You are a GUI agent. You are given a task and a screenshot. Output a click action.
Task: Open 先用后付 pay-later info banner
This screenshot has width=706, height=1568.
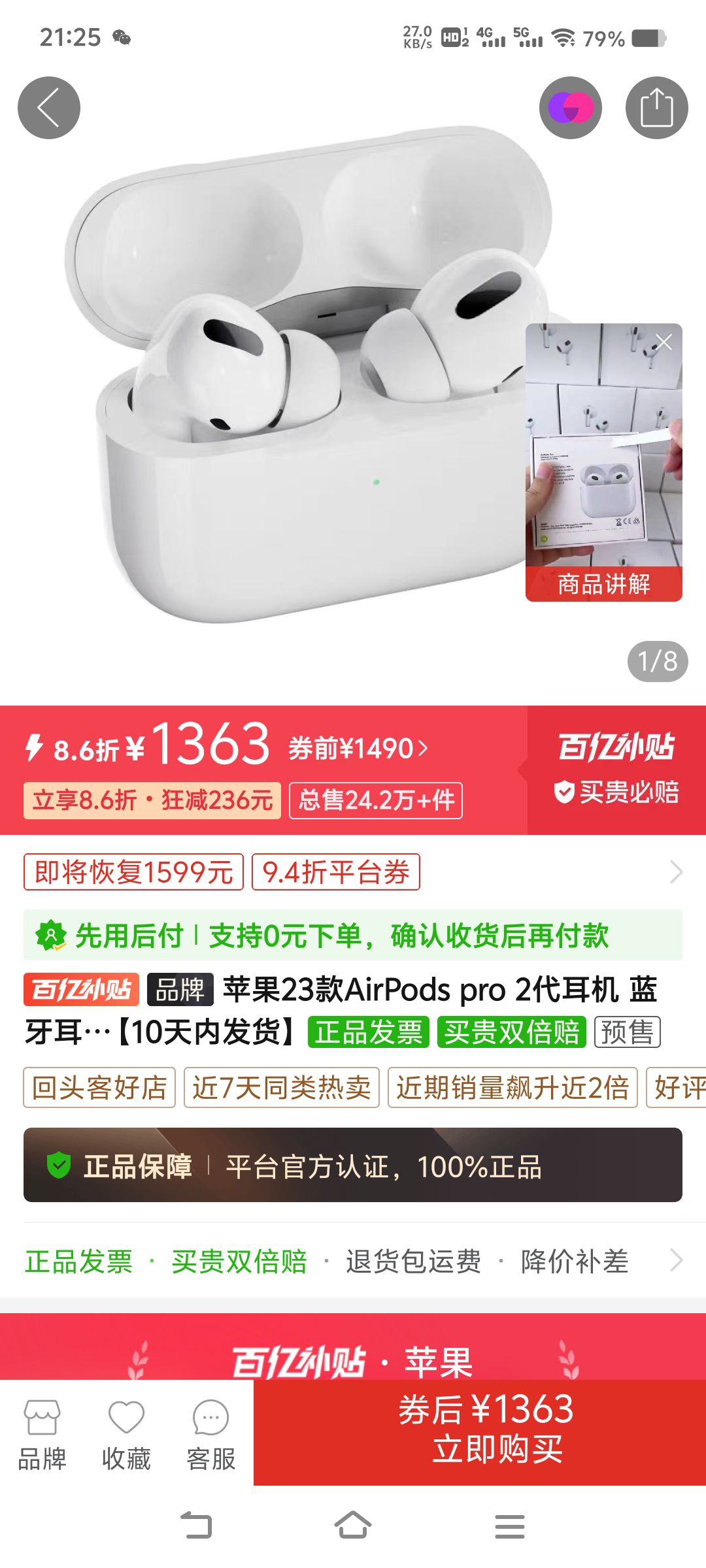(353, 935)
